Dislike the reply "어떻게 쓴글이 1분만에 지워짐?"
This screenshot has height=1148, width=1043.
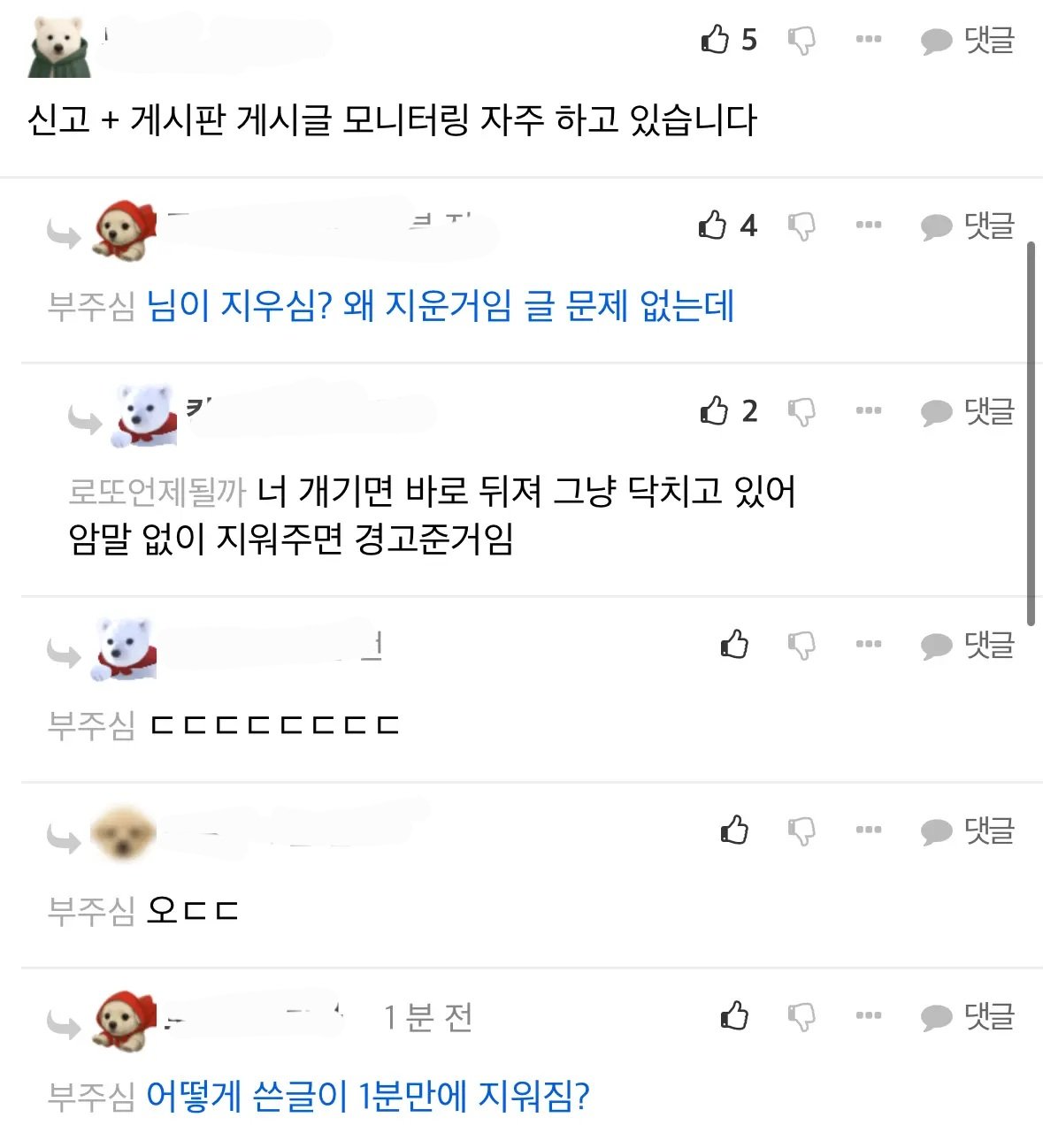[x=801, y=1017]
